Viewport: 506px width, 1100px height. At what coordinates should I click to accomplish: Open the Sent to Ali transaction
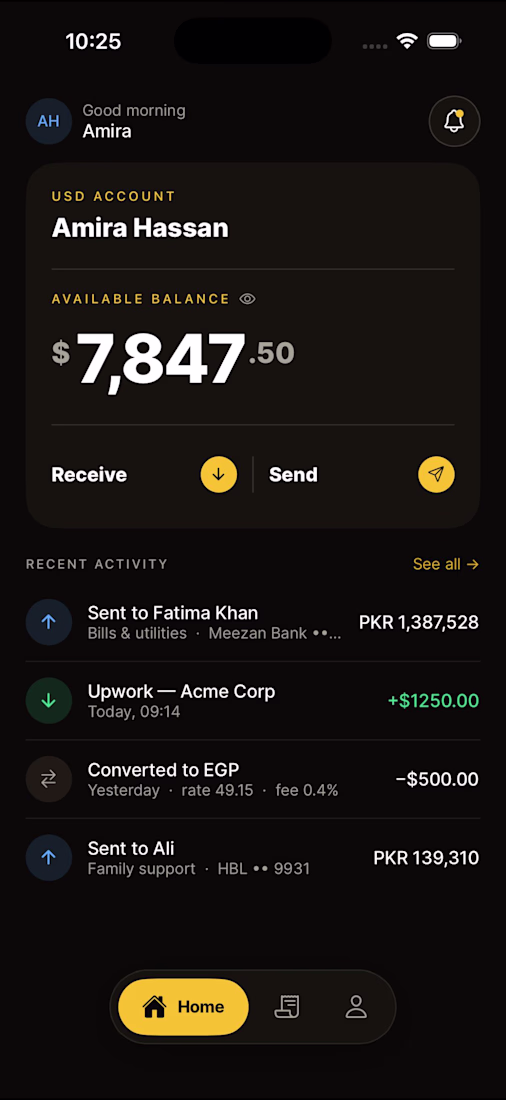[253, 858]
